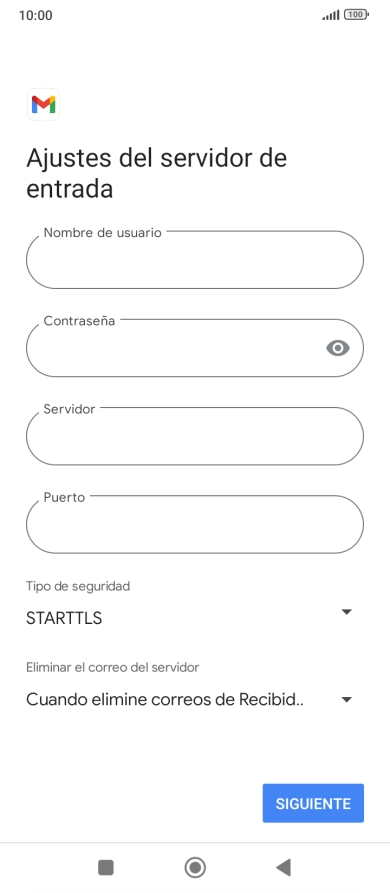390x893 pixels.
Task: Open the Eliminar el correo del servidor dropdown
Action: tap(190, 699)
